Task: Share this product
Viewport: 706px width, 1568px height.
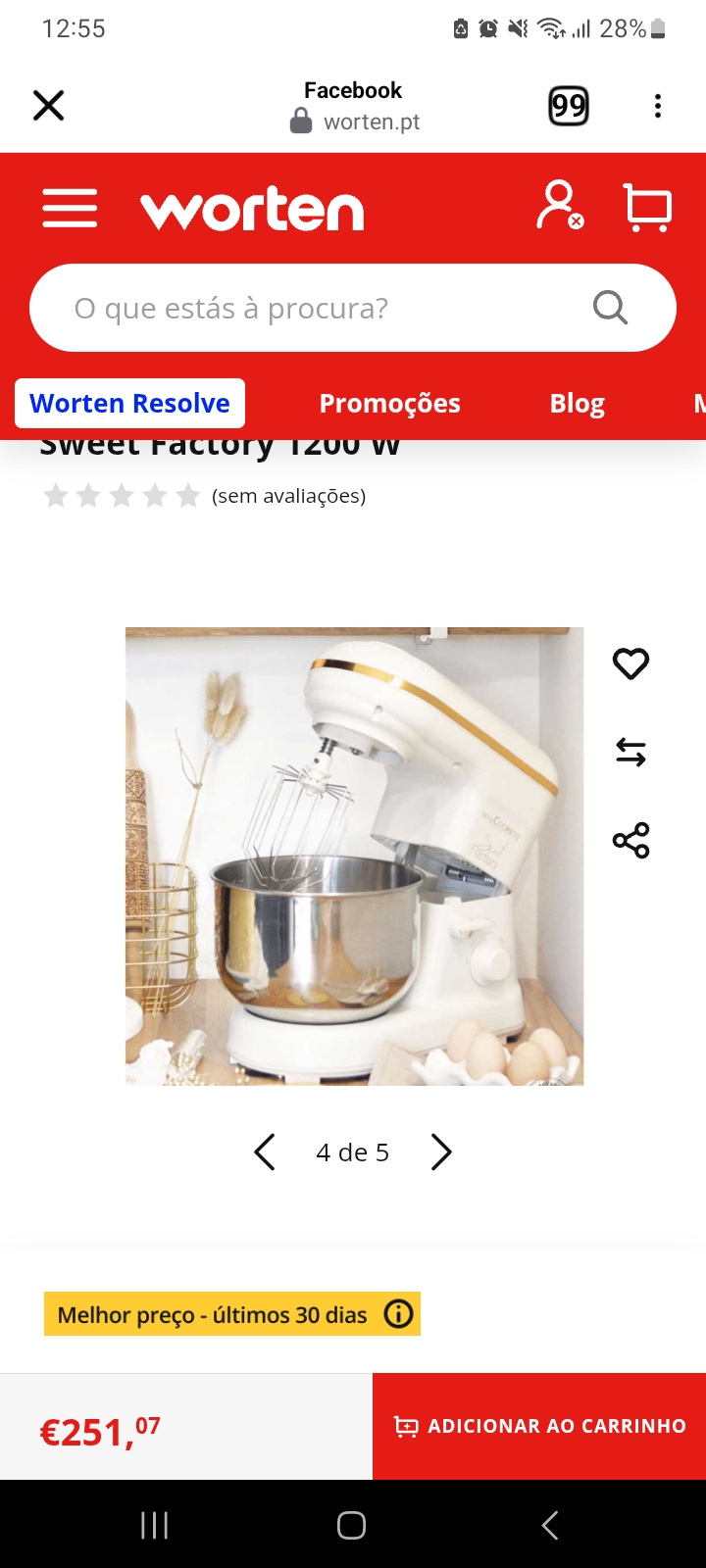Action: [630, 840]
